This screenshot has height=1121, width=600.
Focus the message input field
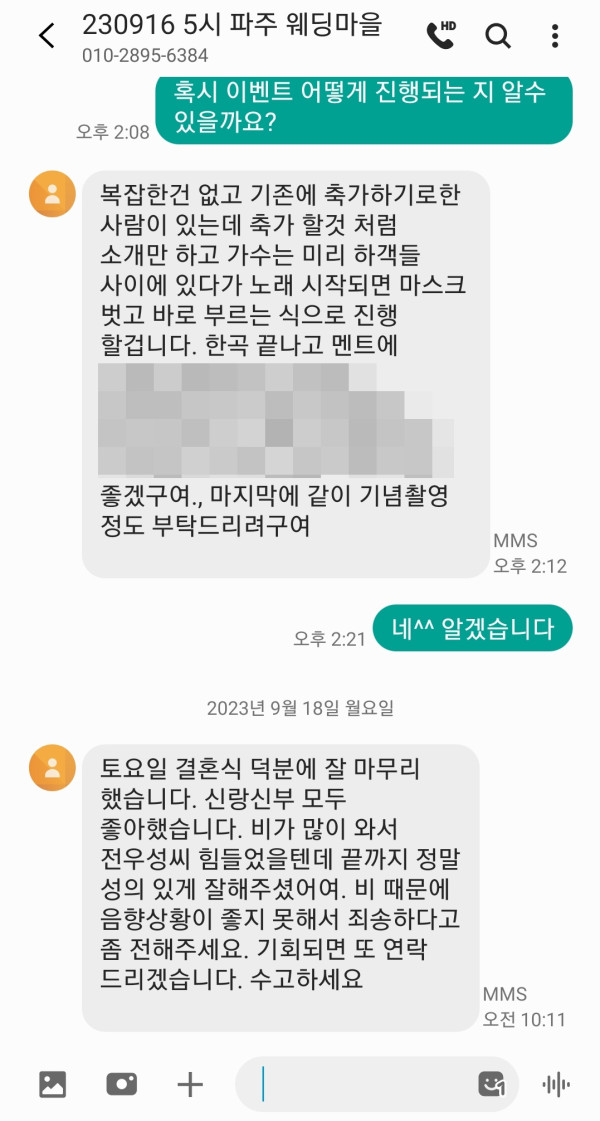pos(360,1084)
